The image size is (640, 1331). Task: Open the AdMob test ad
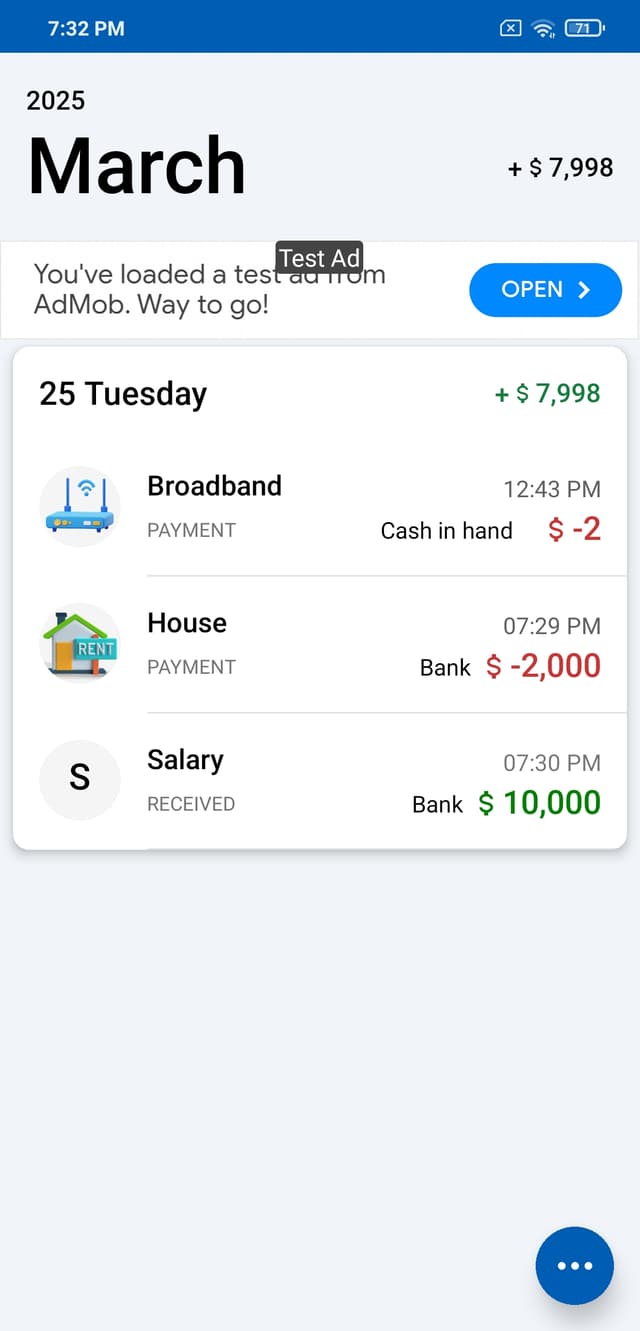pos(545,290)
